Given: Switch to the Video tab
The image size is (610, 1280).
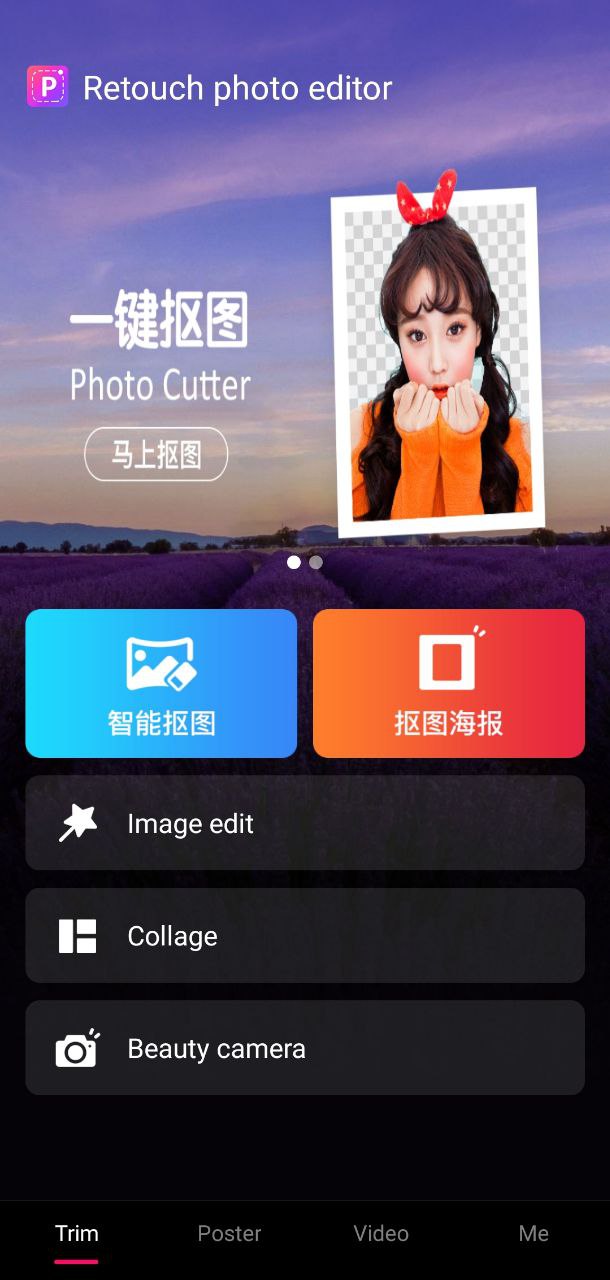Looking at the screenshot, I should 381,1233.
